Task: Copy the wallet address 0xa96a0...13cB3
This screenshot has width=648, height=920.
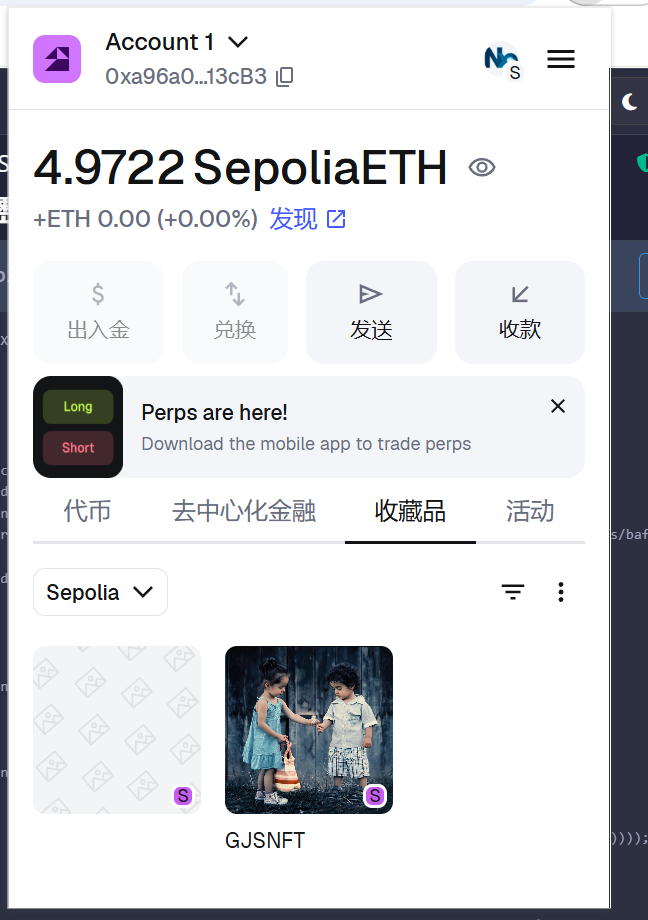Action: [285, 76]
